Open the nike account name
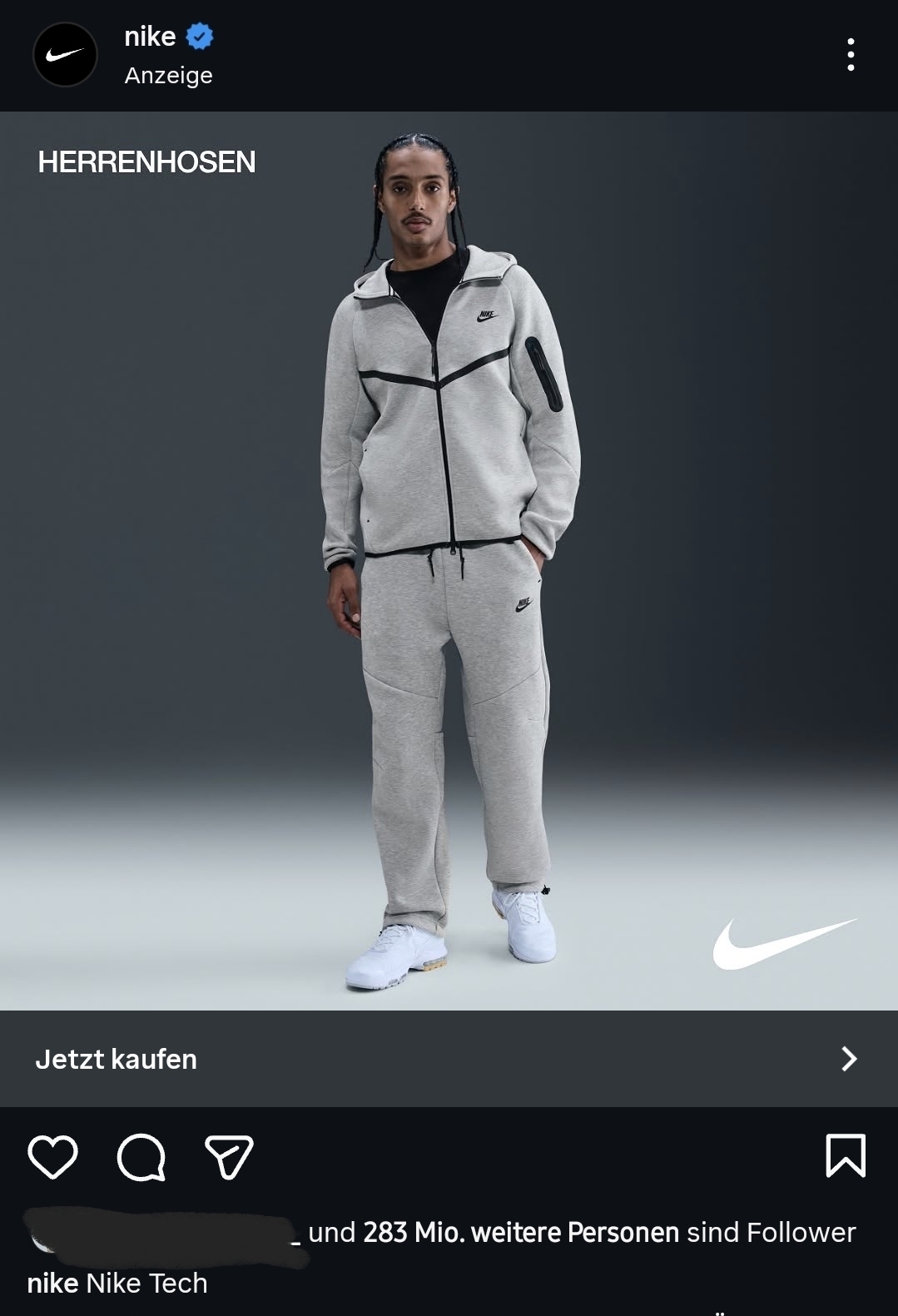Image resolution: width=898 pixels, height=1316 pixels. (150, 37)
